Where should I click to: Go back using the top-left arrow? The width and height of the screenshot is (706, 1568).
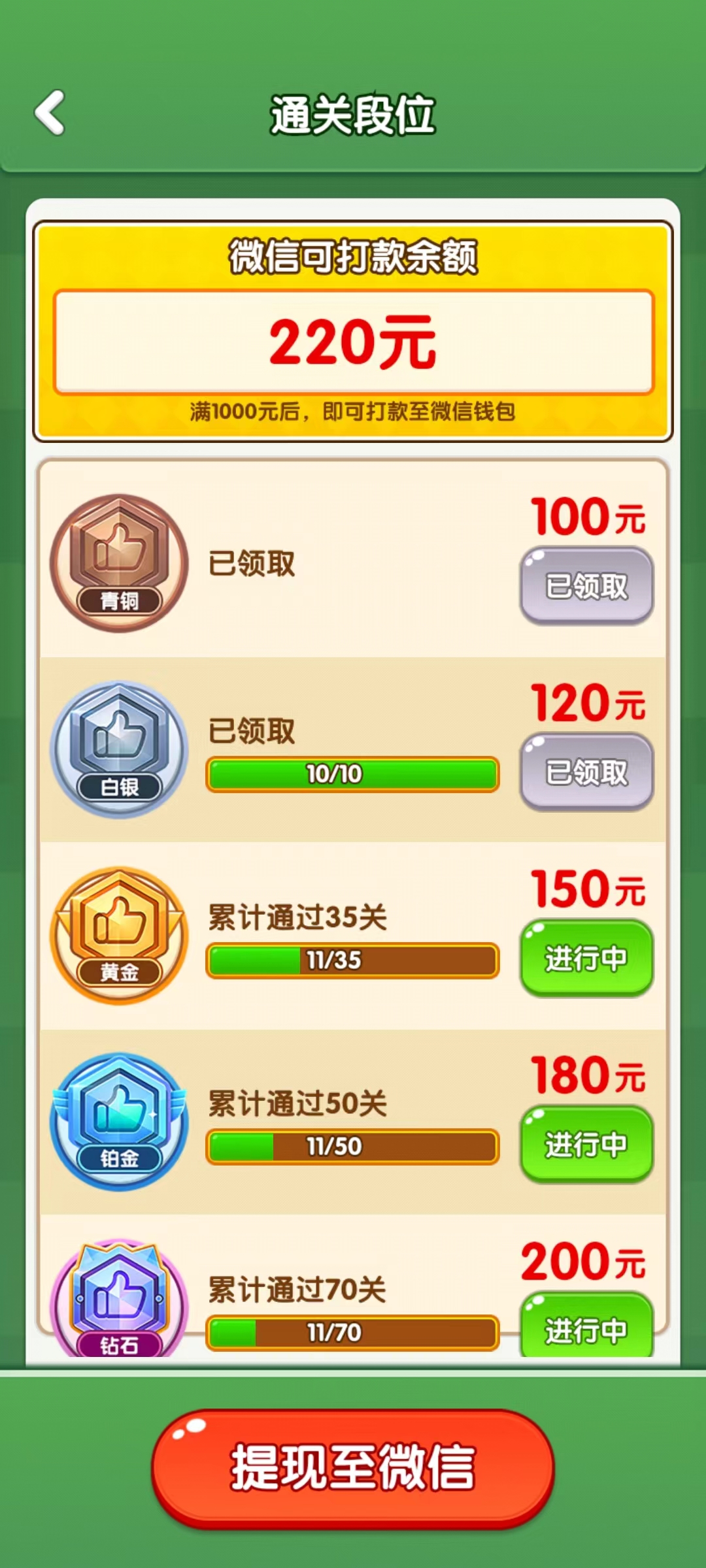(x=50, y=112)
